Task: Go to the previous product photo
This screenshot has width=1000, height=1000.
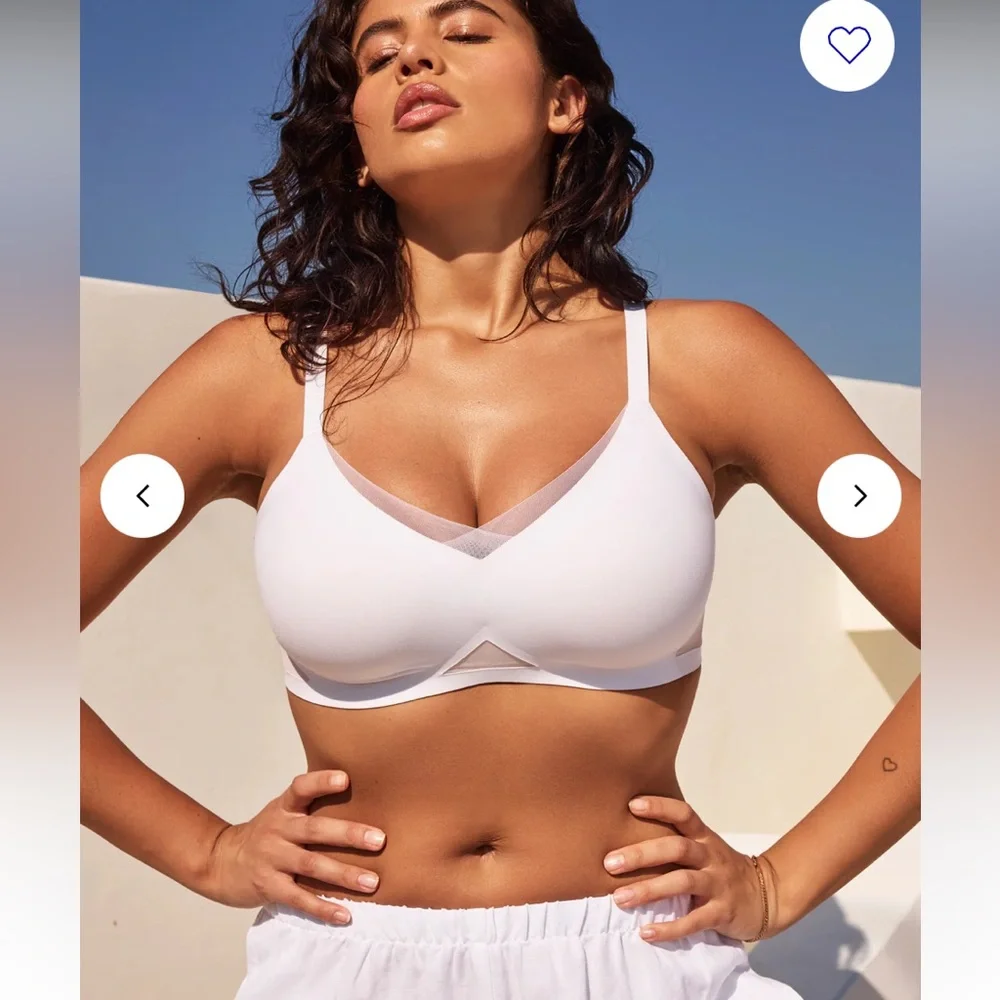Action: coord(142,496)
